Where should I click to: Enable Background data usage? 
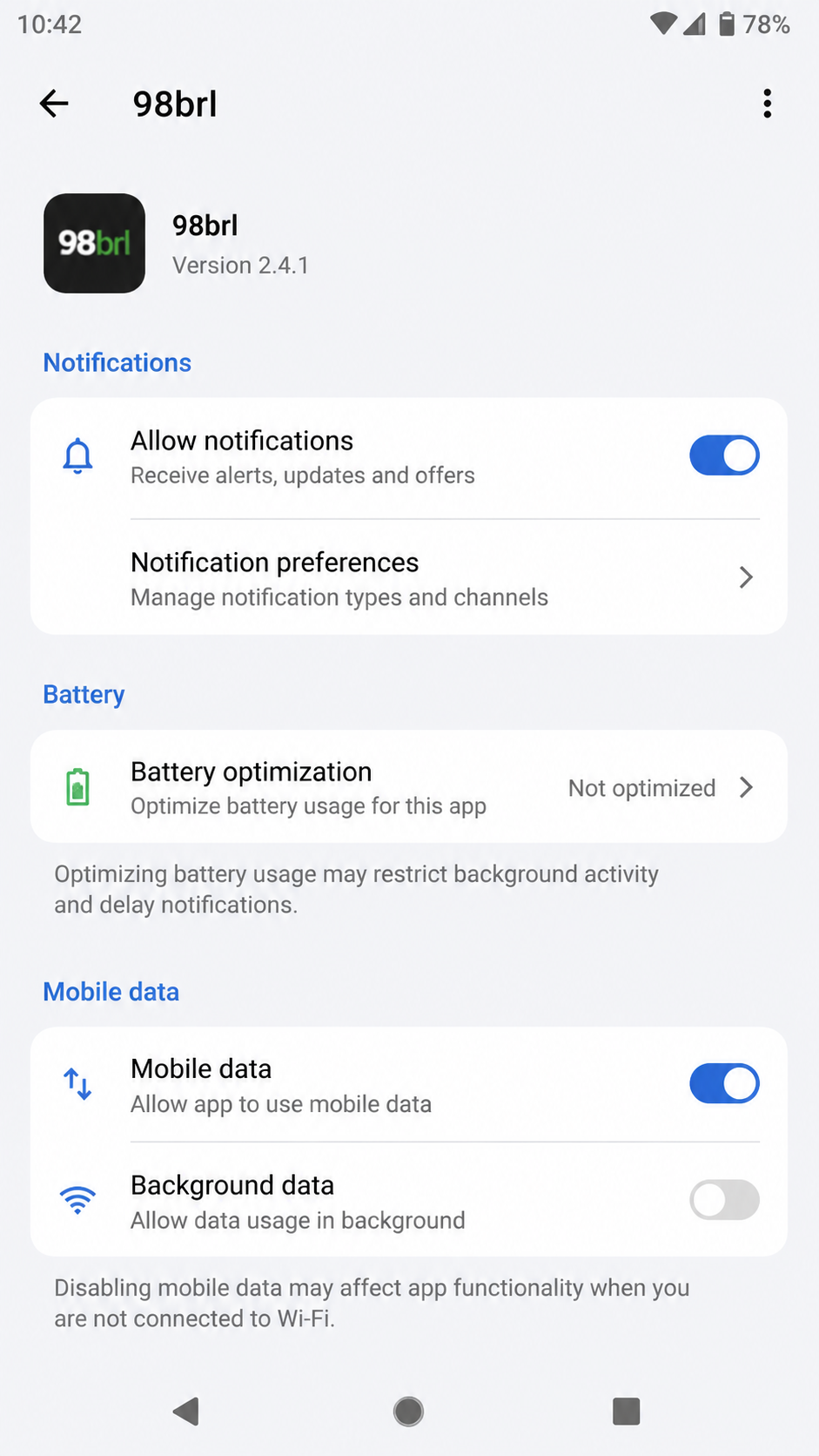724,1200
